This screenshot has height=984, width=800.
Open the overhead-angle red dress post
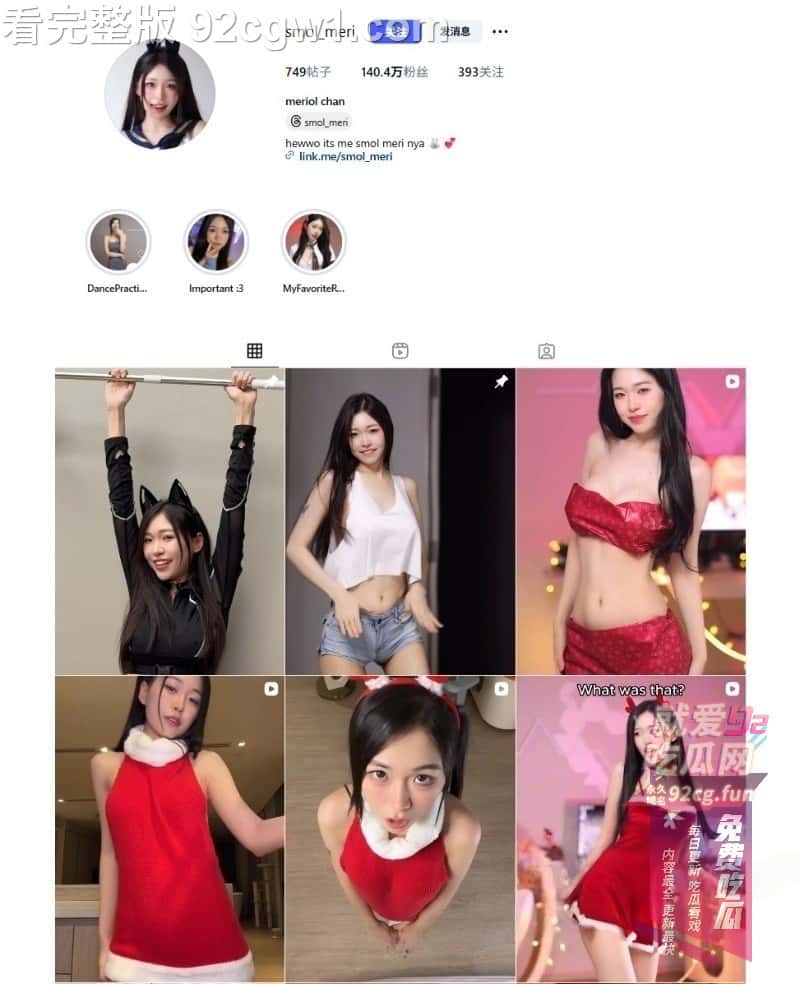(x=400, y=829)
